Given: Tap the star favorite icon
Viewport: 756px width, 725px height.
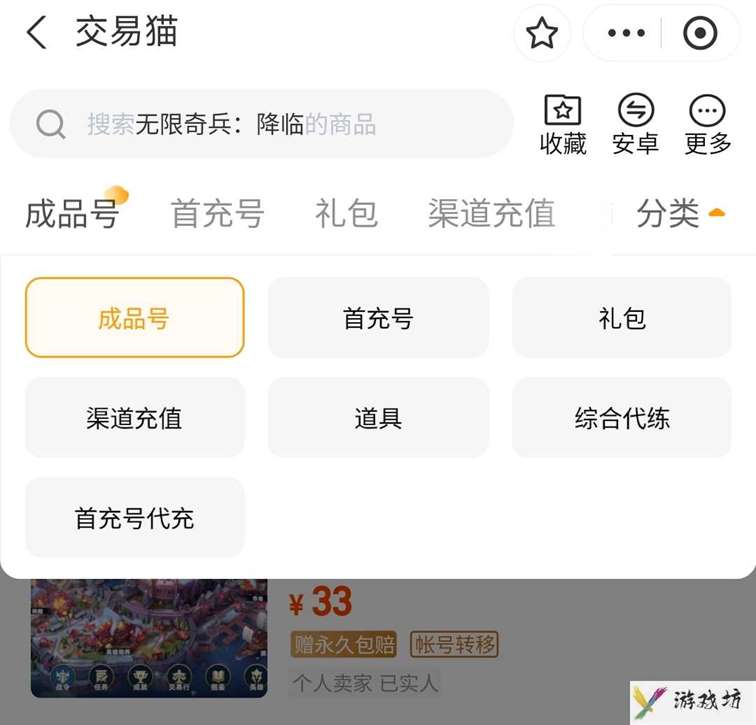Looking at the screenshot, I should [x=542, y=33].
